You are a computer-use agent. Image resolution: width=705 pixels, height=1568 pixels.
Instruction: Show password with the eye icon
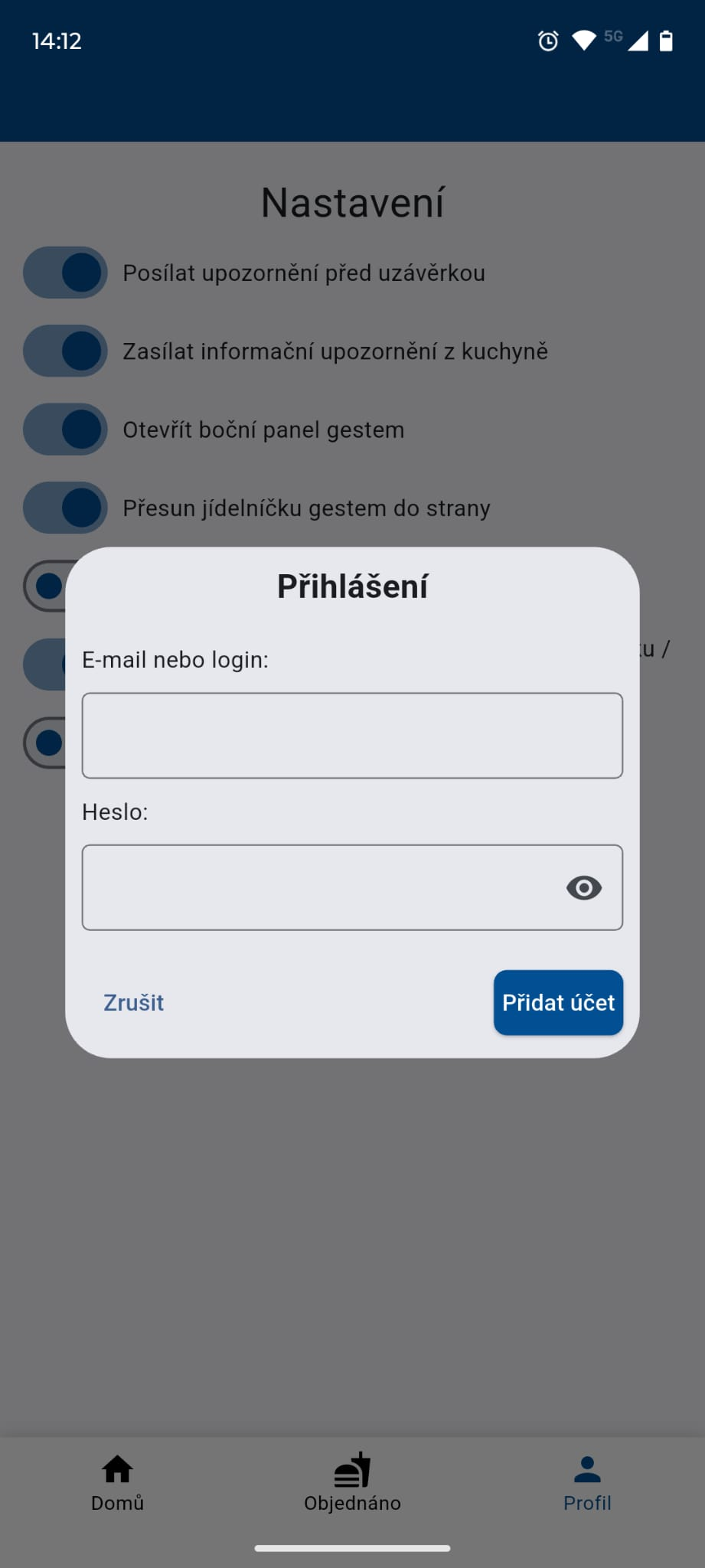click(583, 887)
